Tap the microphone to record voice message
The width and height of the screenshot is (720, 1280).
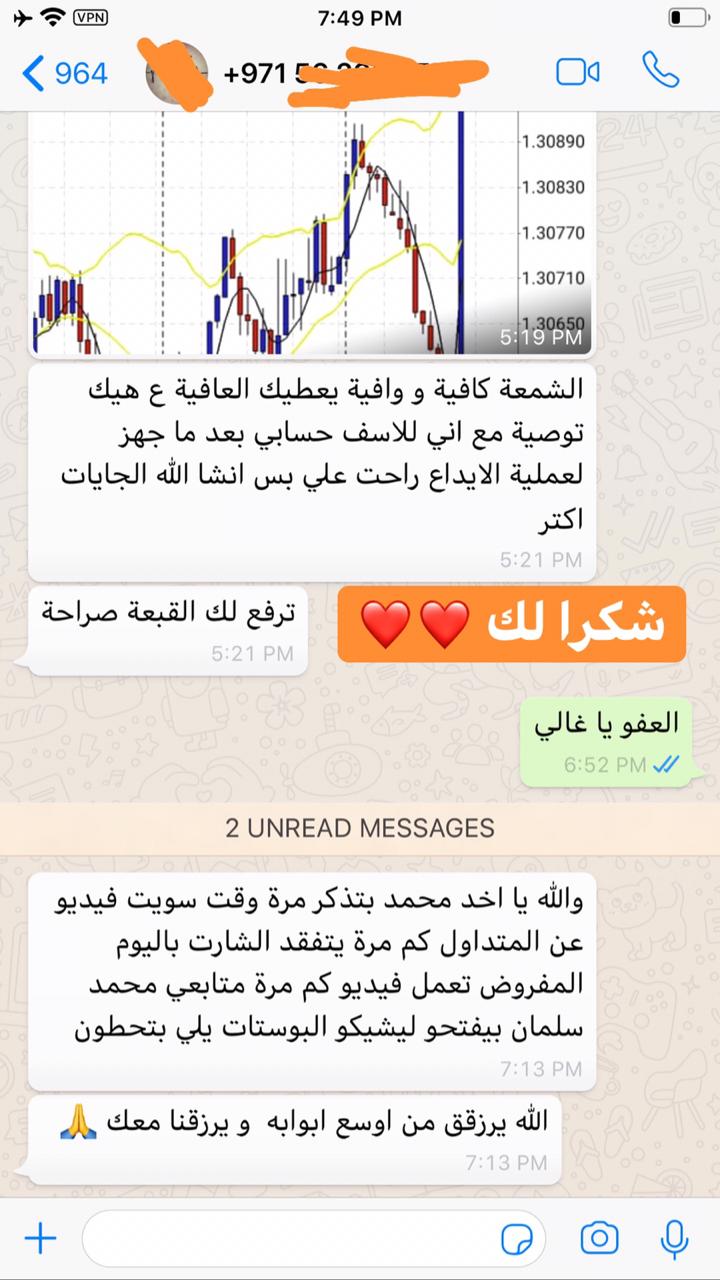[675, 1239]
